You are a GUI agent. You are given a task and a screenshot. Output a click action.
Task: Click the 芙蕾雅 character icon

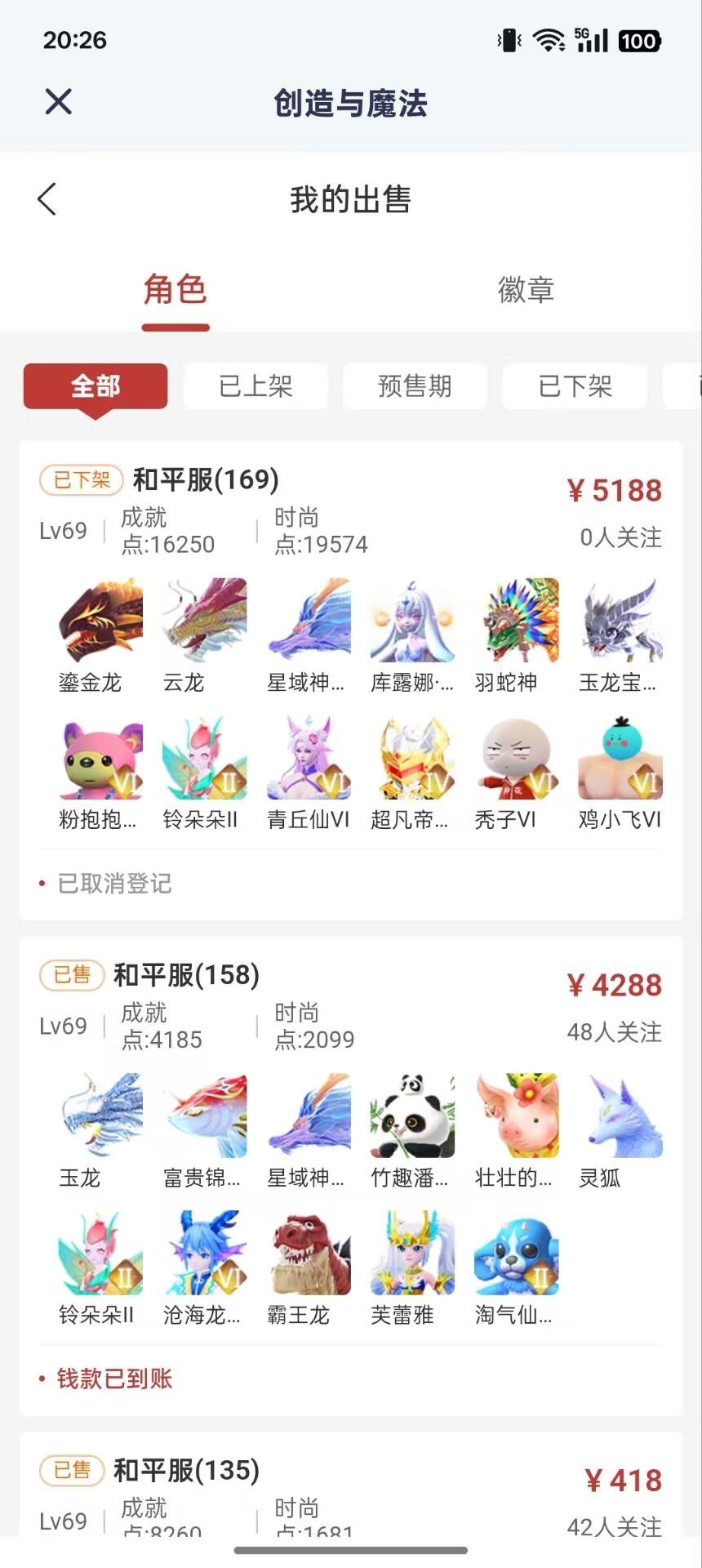(x=411, y=1253)
